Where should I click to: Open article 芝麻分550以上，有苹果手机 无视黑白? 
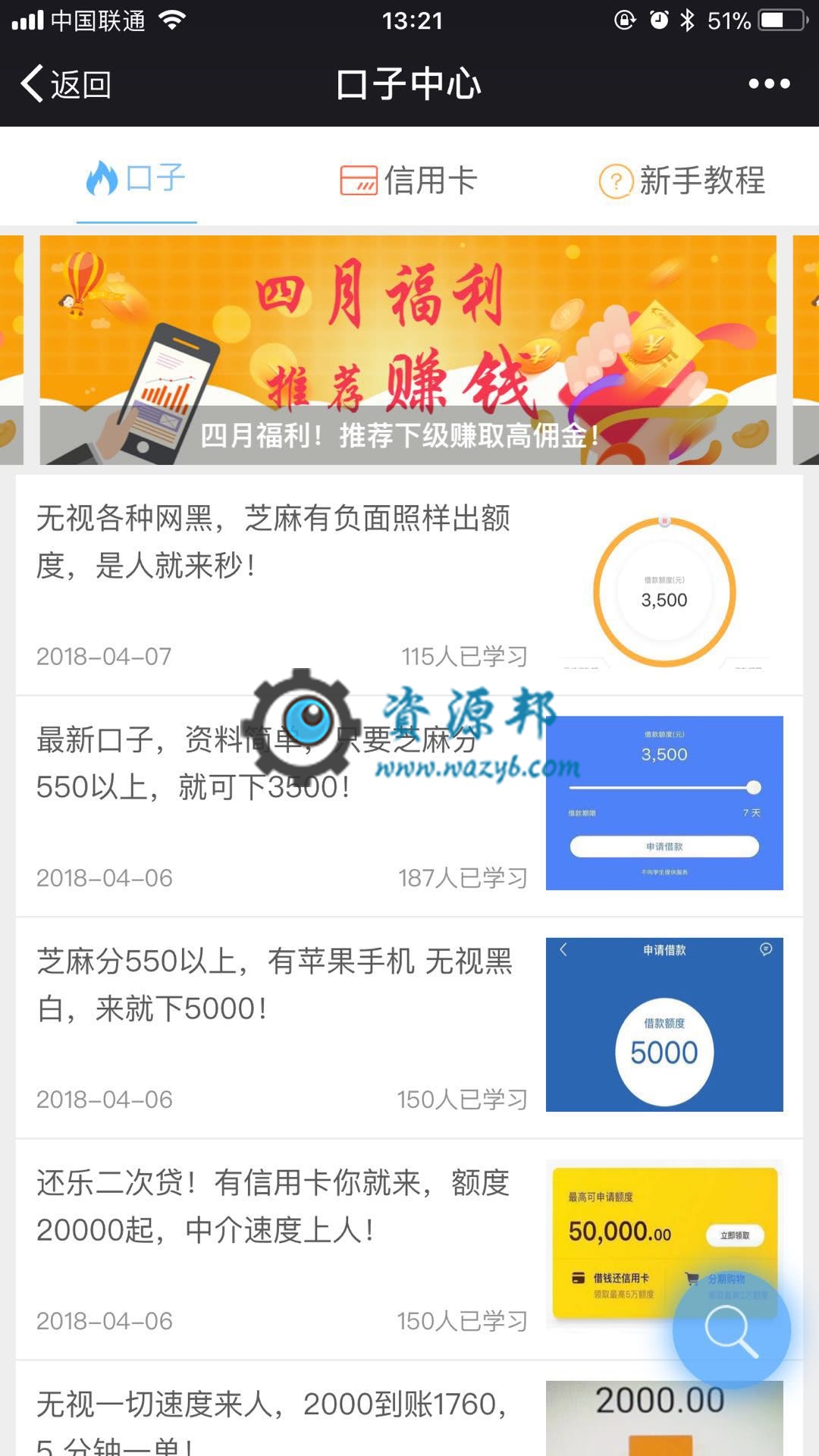pos(409,1028)
